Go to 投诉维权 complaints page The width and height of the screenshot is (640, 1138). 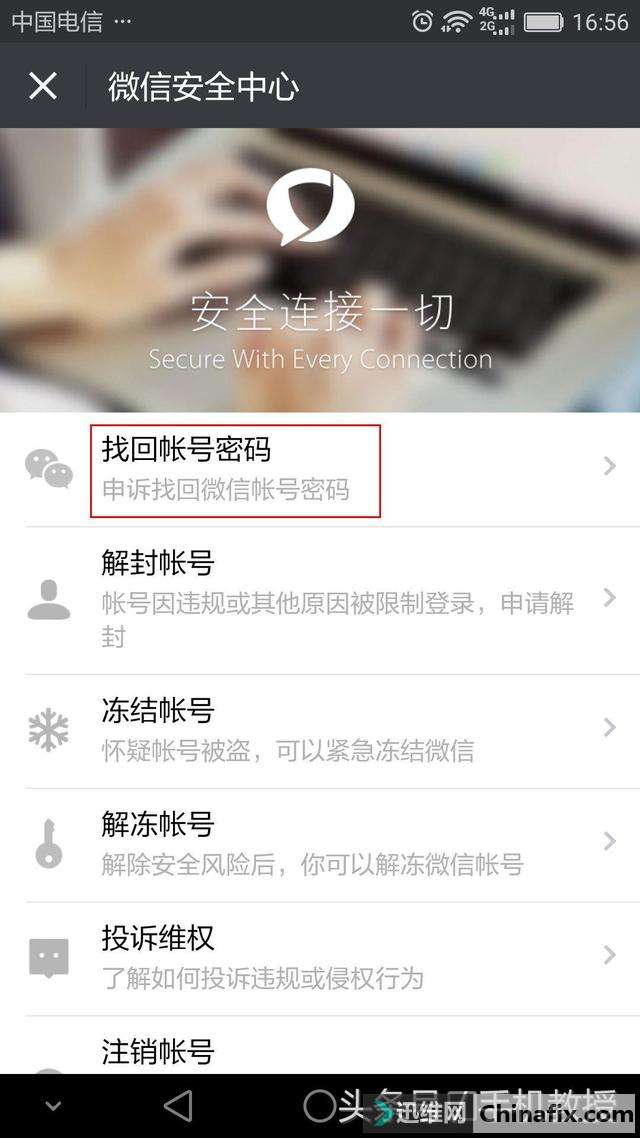[320, 958]
